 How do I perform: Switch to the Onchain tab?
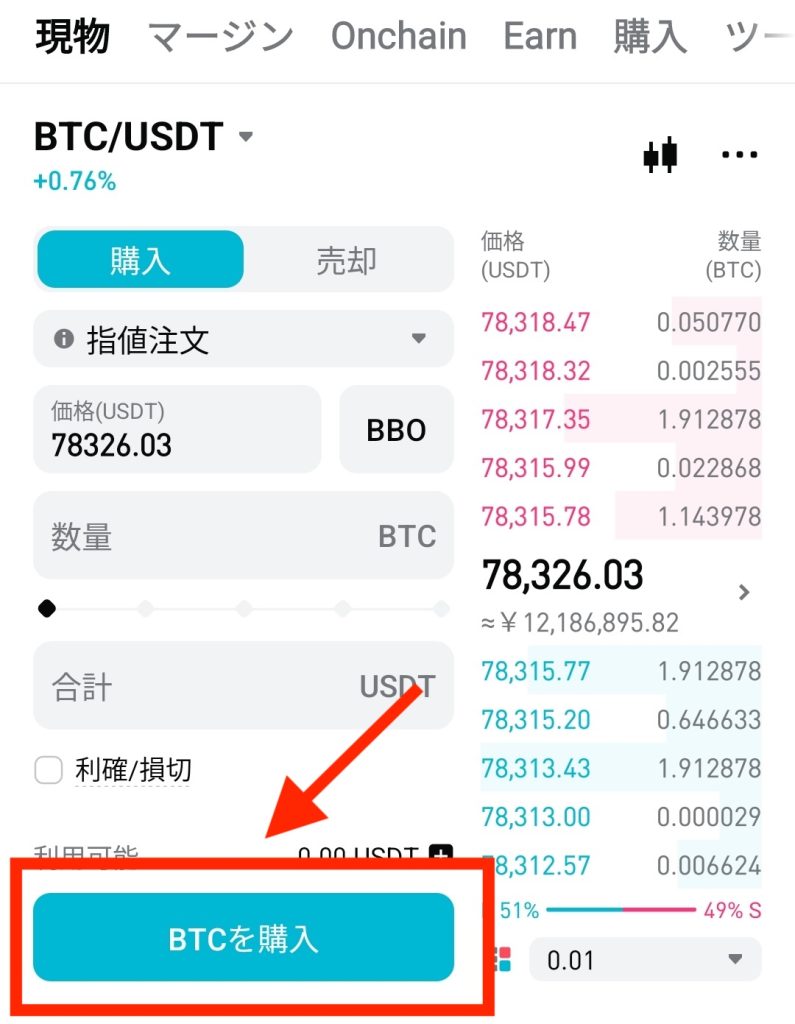tap(398, 37)
